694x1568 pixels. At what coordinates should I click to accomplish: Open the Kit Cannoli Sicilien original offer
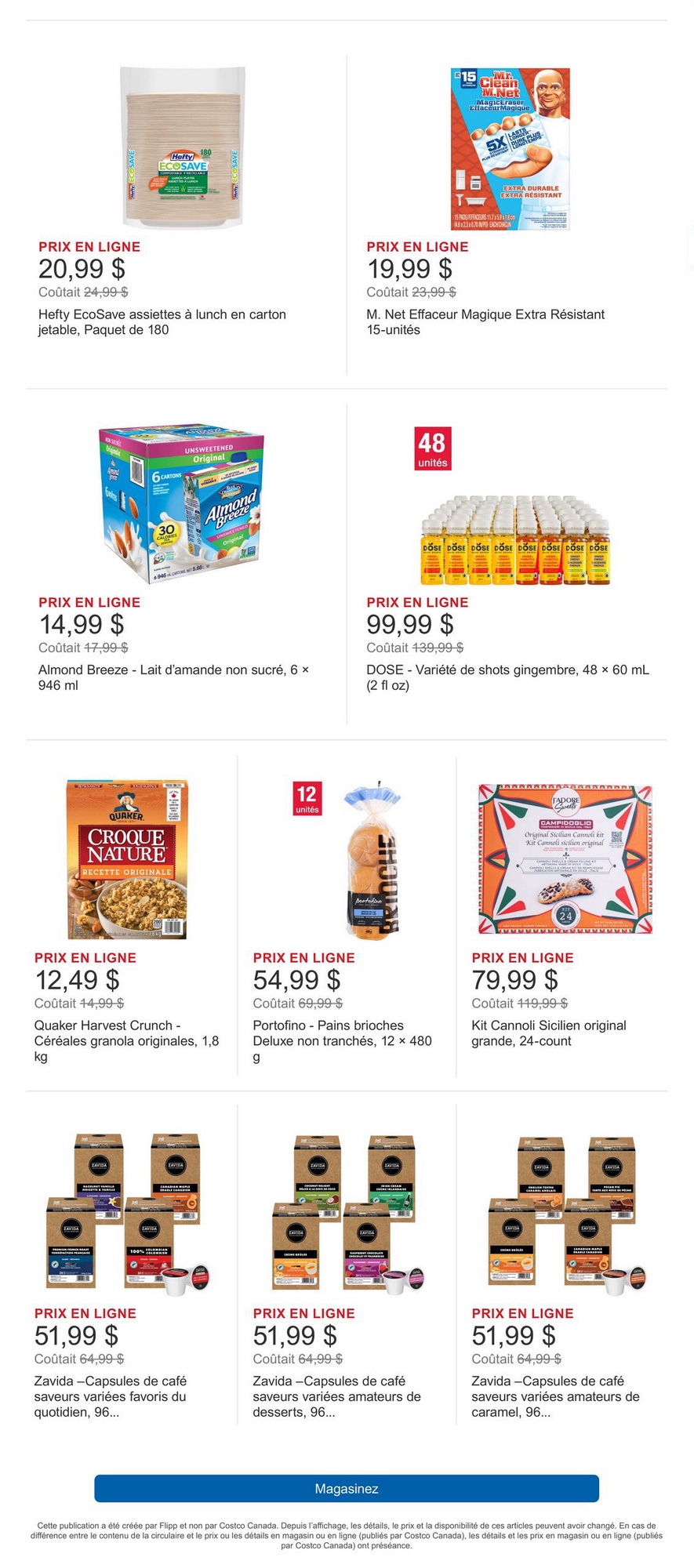(565, 859)
